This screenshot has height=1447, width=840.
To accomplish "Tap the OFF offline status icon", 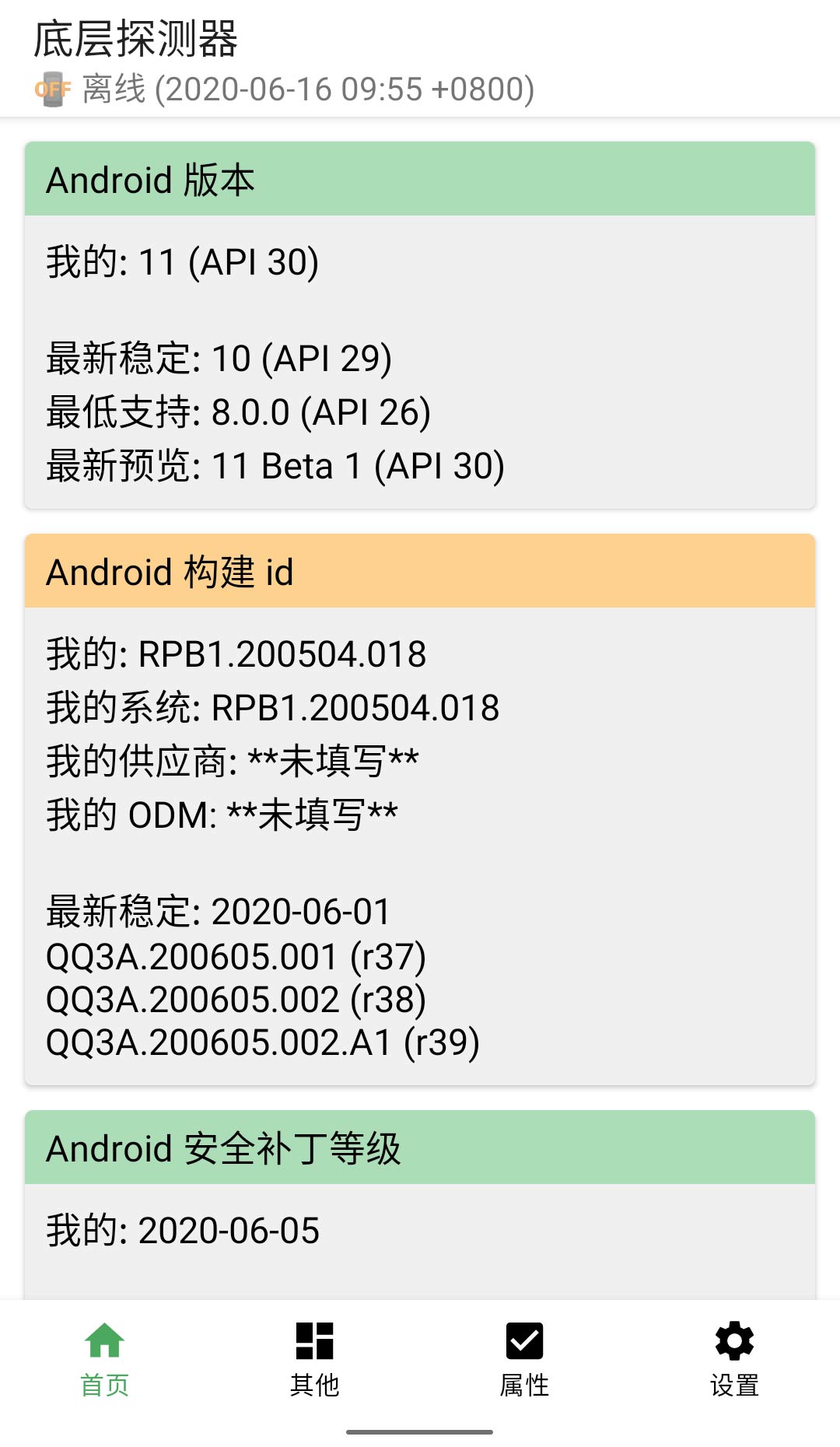I will pyautogui.click(x=52, y=89).
